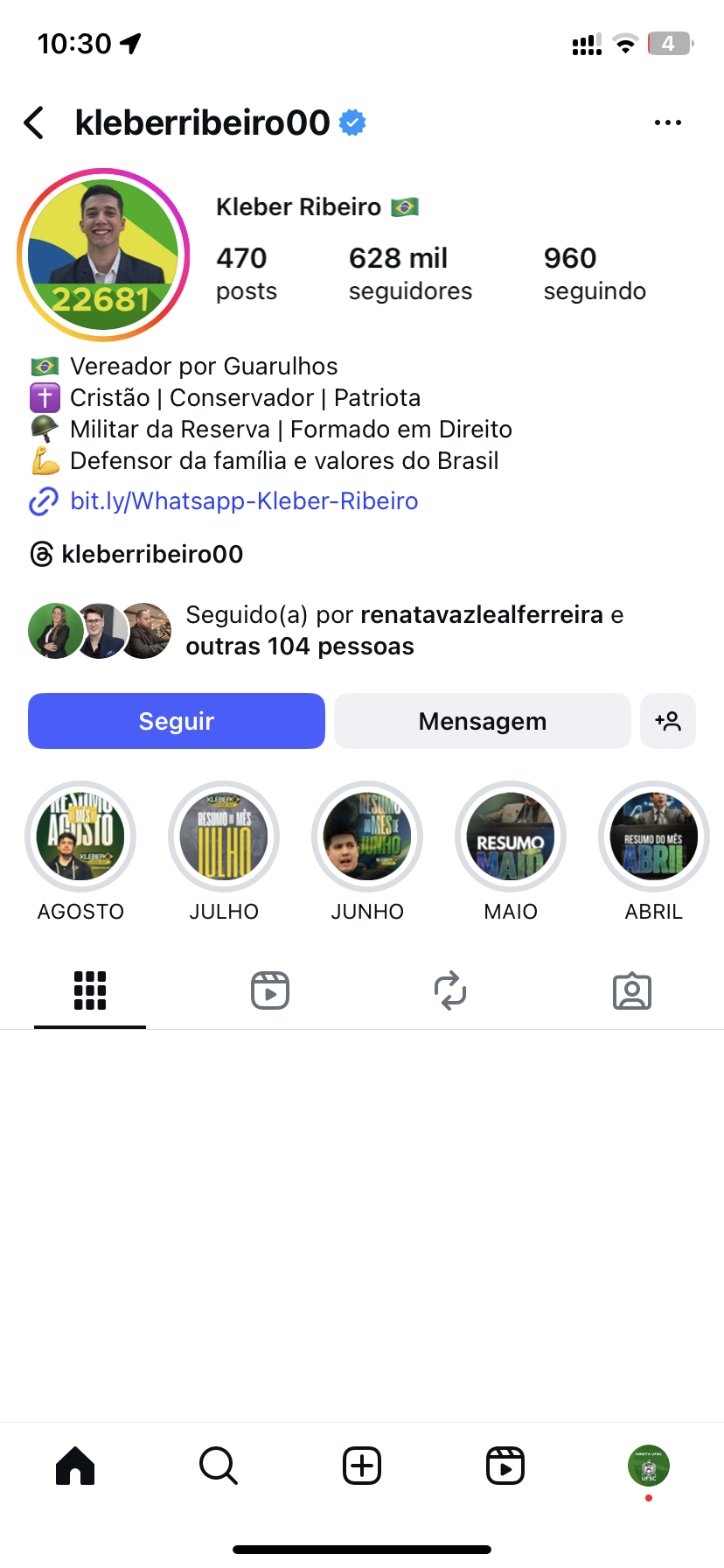Switch to the Reels profile tab

click(x=270, y=990)
